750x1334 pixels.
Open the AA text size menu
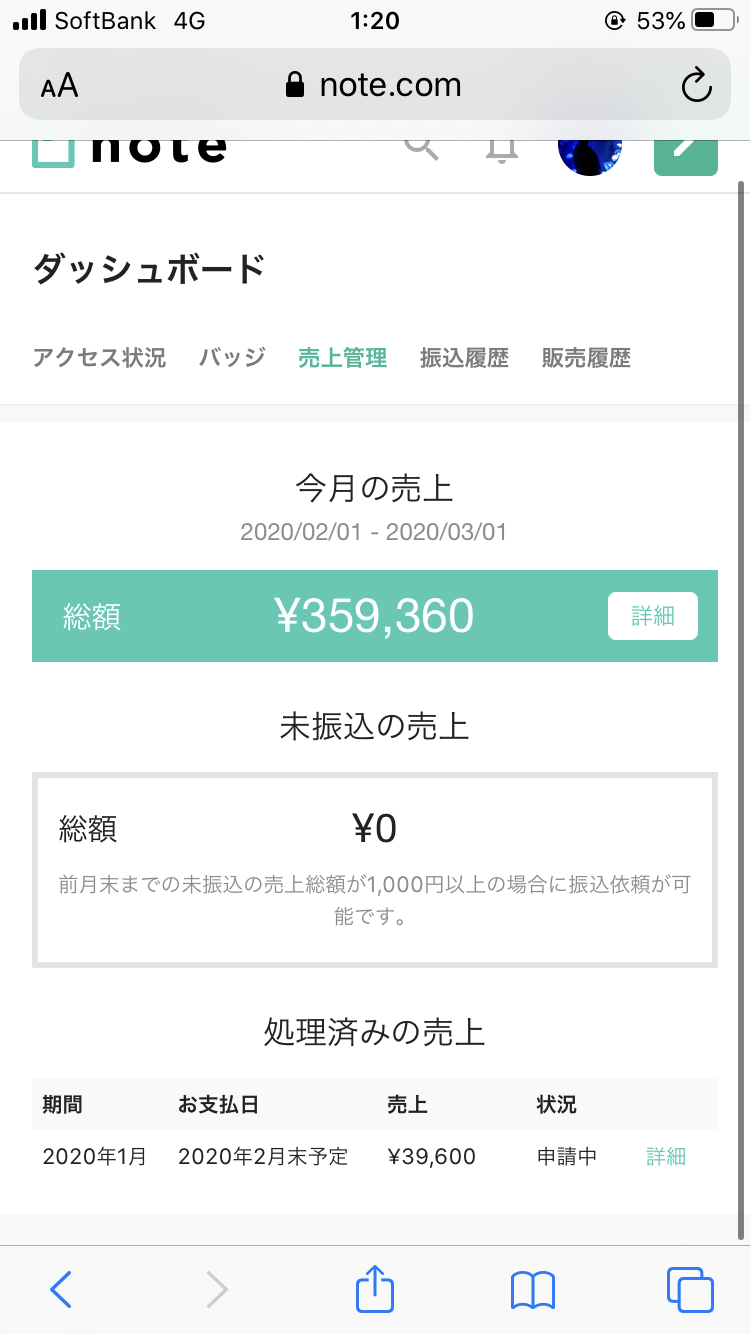click(x=59, y=86)
